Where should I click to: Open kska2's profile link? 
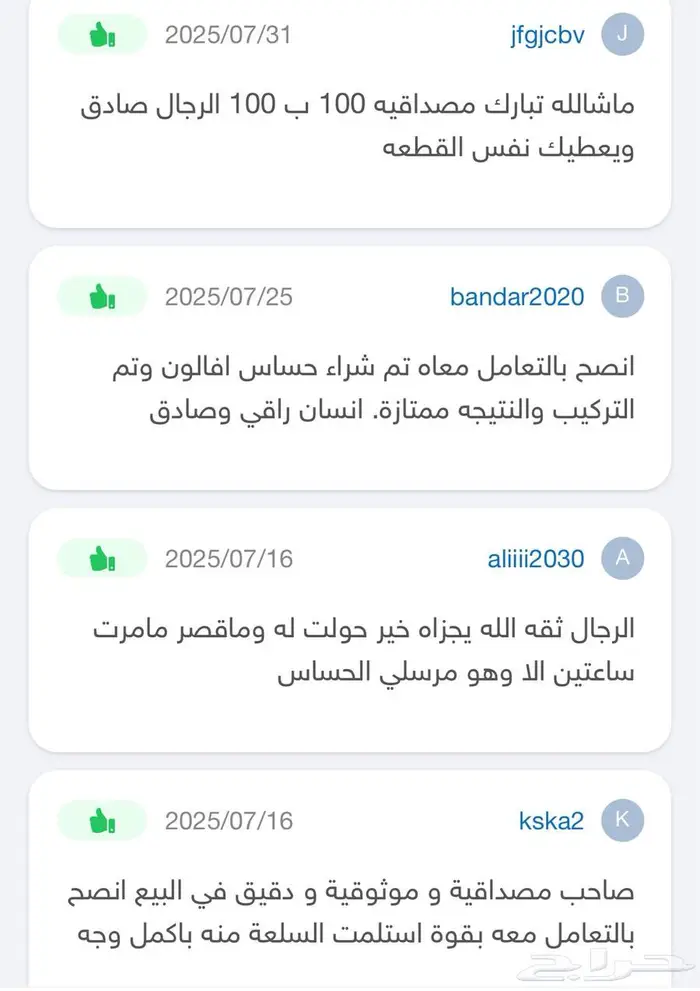(551, 821)
